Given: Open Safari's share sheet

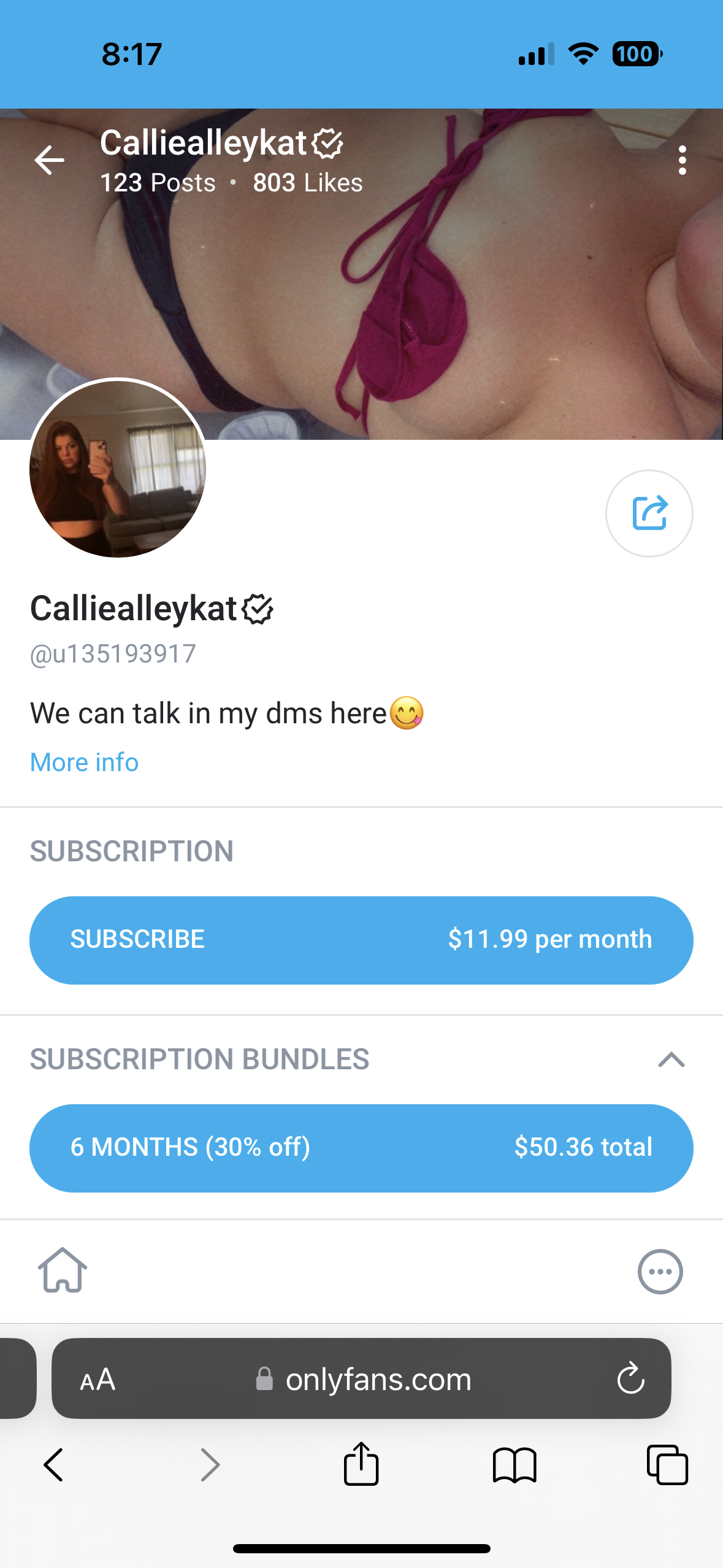Looking at the screenshot, I should pos(361,1464).
